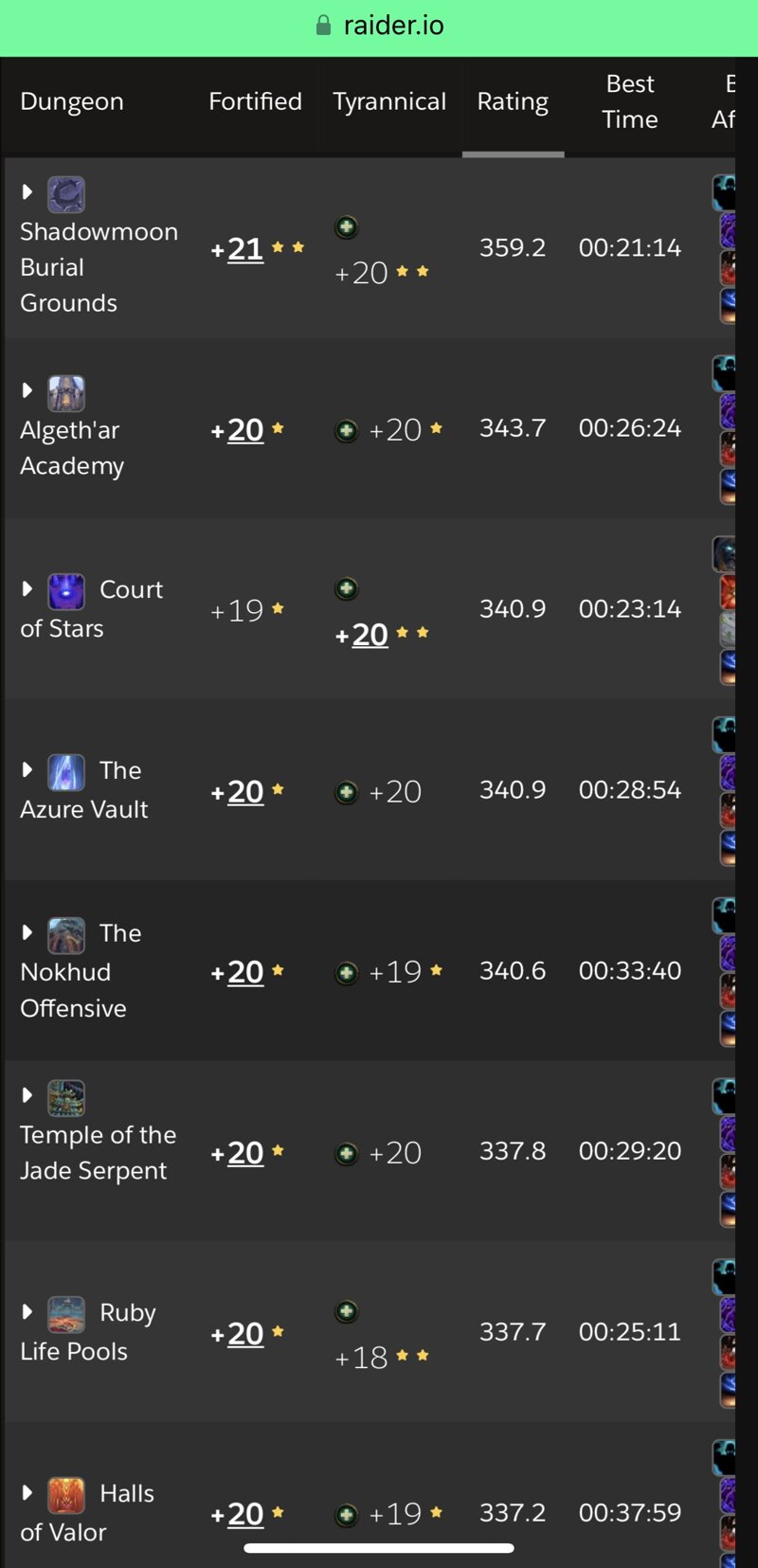
Task: Expand The Azure Vault row
Action: click(27, 770)
